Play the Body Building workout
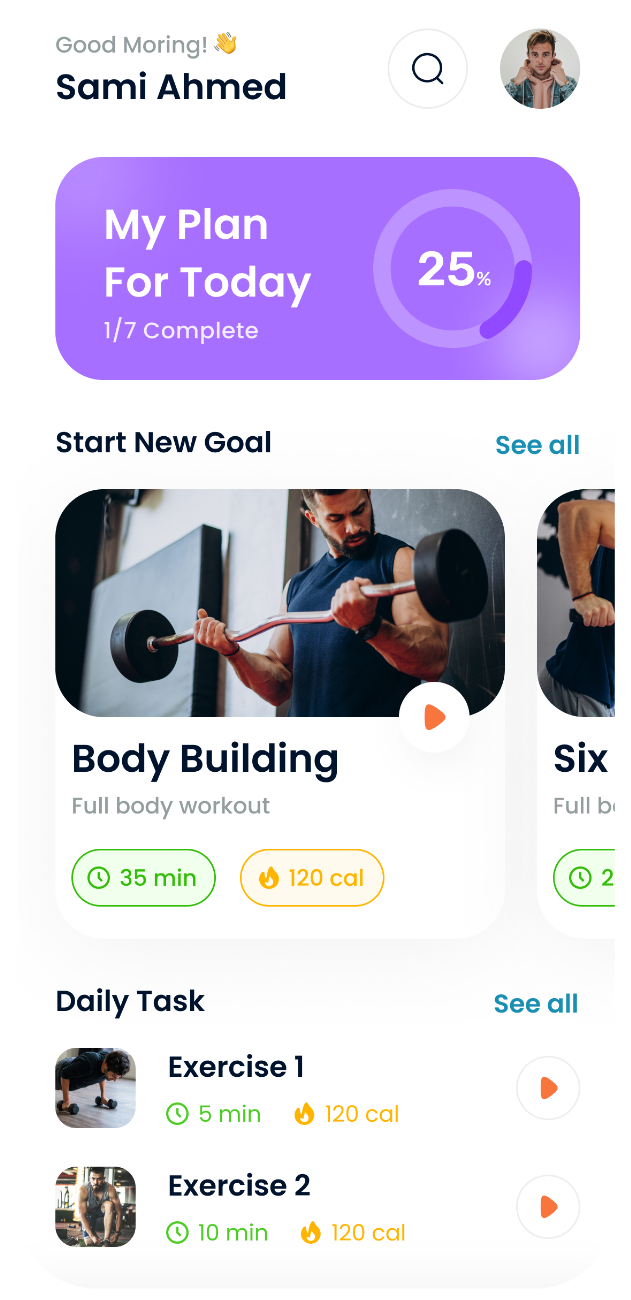This screenshot has width=631, height=1300. point(434,717)
